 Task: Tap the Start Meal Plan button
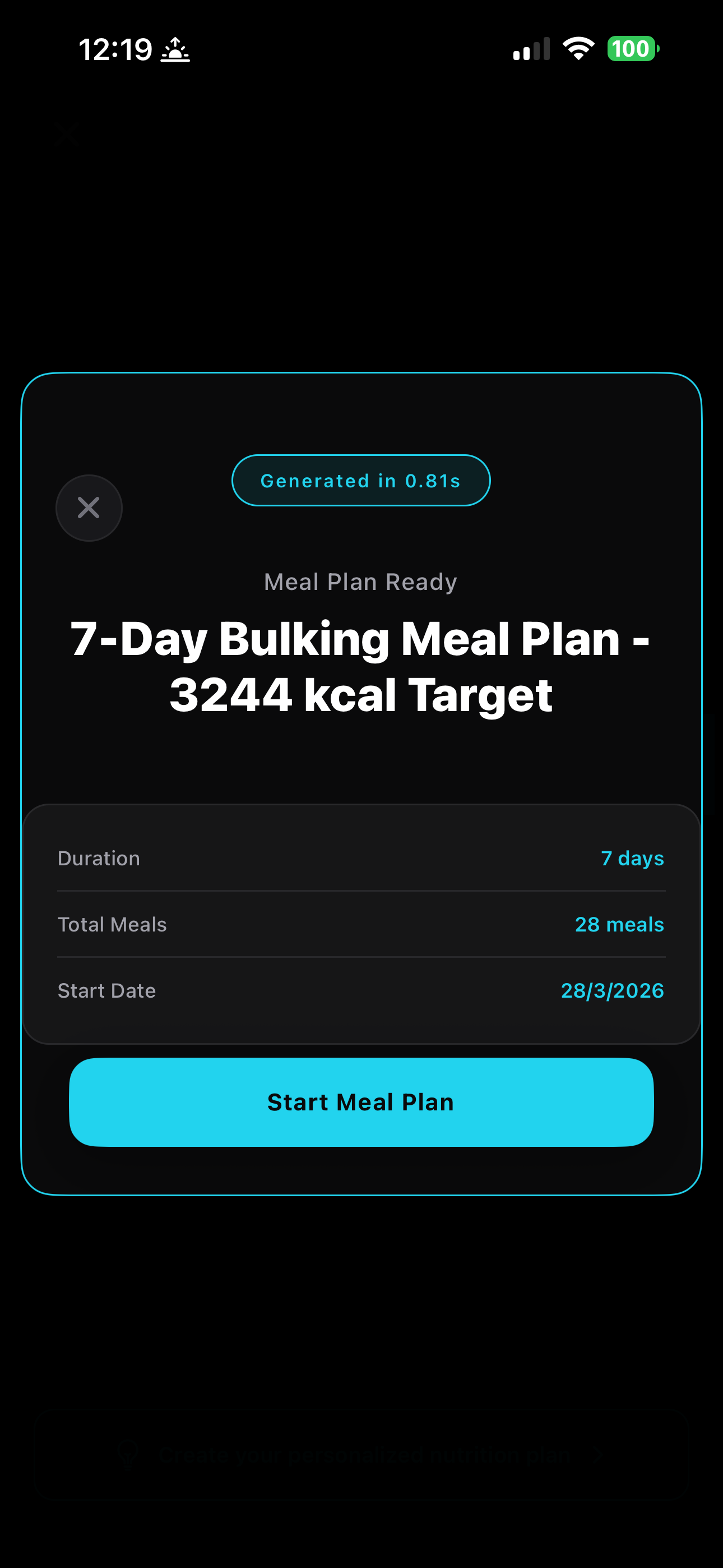tap(361, 1102)
